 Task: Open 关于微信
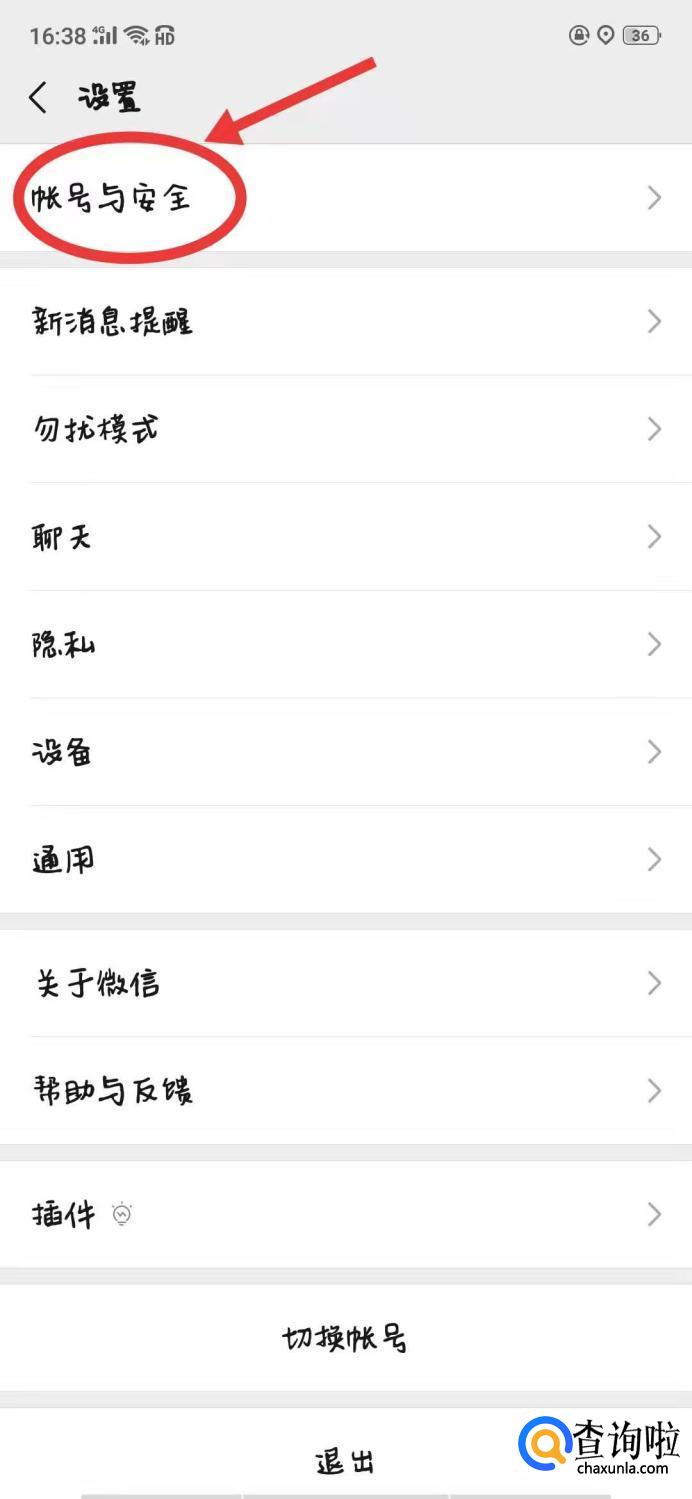[x=346, y=983]
